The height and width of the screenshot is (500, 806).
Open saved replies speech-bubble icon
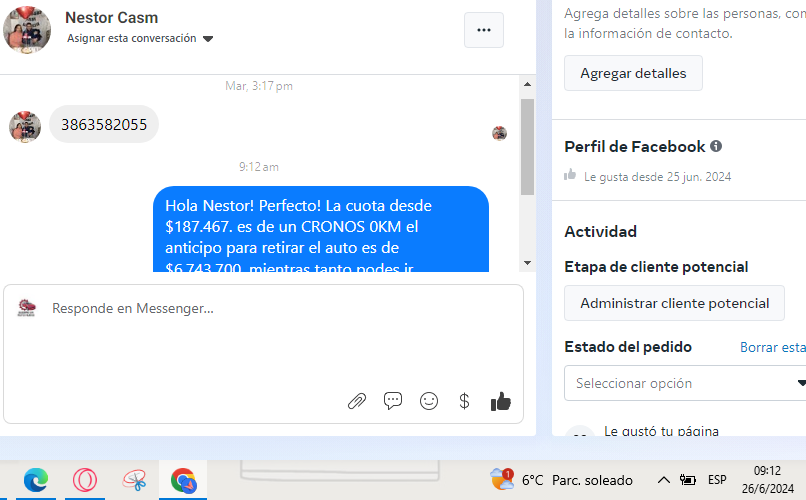pos(393,401)
